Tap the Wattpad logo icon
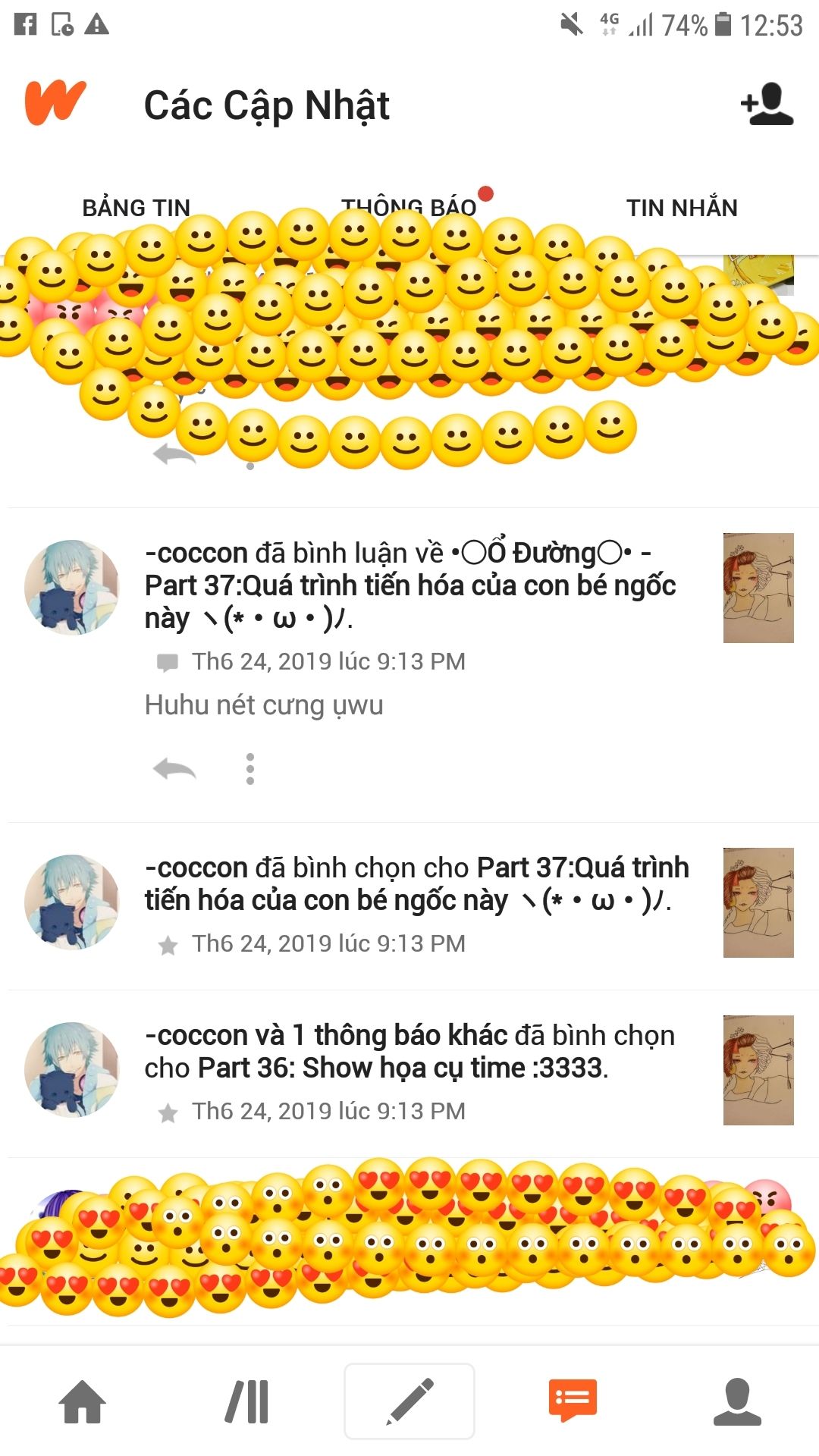 tap(55, 102)
